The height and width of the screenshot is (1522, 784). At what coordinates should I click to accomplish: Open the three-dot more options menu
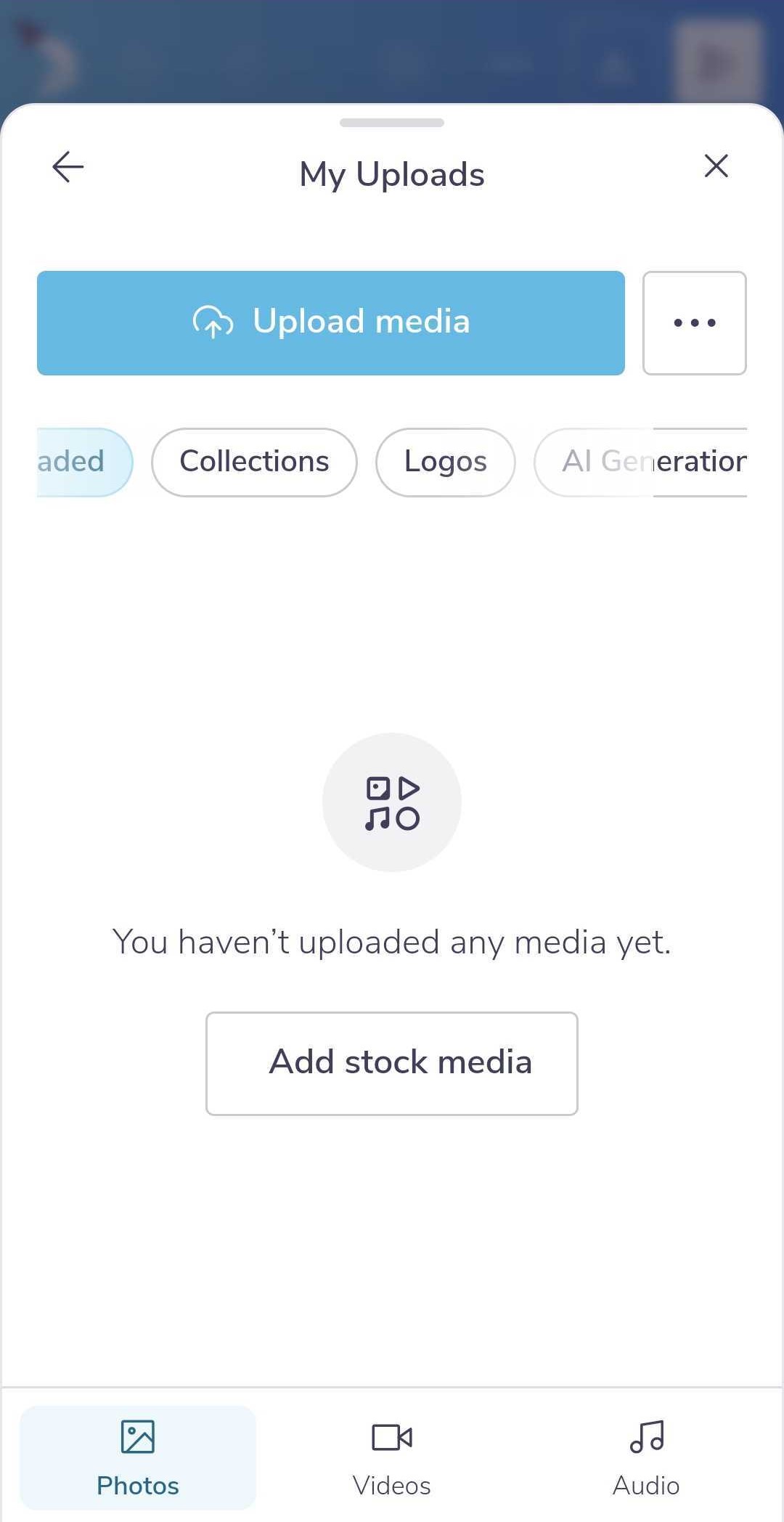694,323
